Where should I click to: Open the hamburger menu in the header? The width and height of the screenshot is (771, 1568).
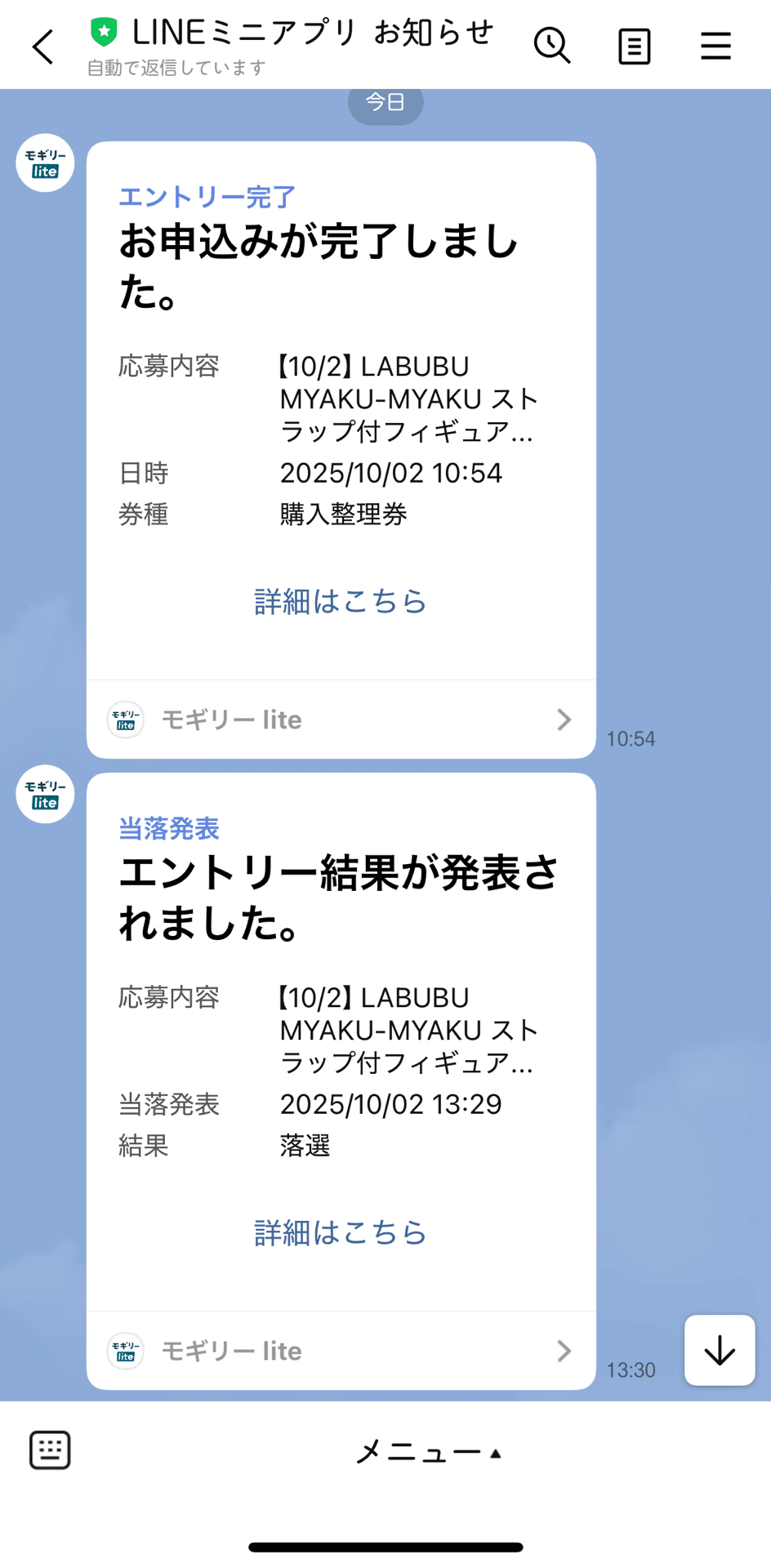(715, 47)
